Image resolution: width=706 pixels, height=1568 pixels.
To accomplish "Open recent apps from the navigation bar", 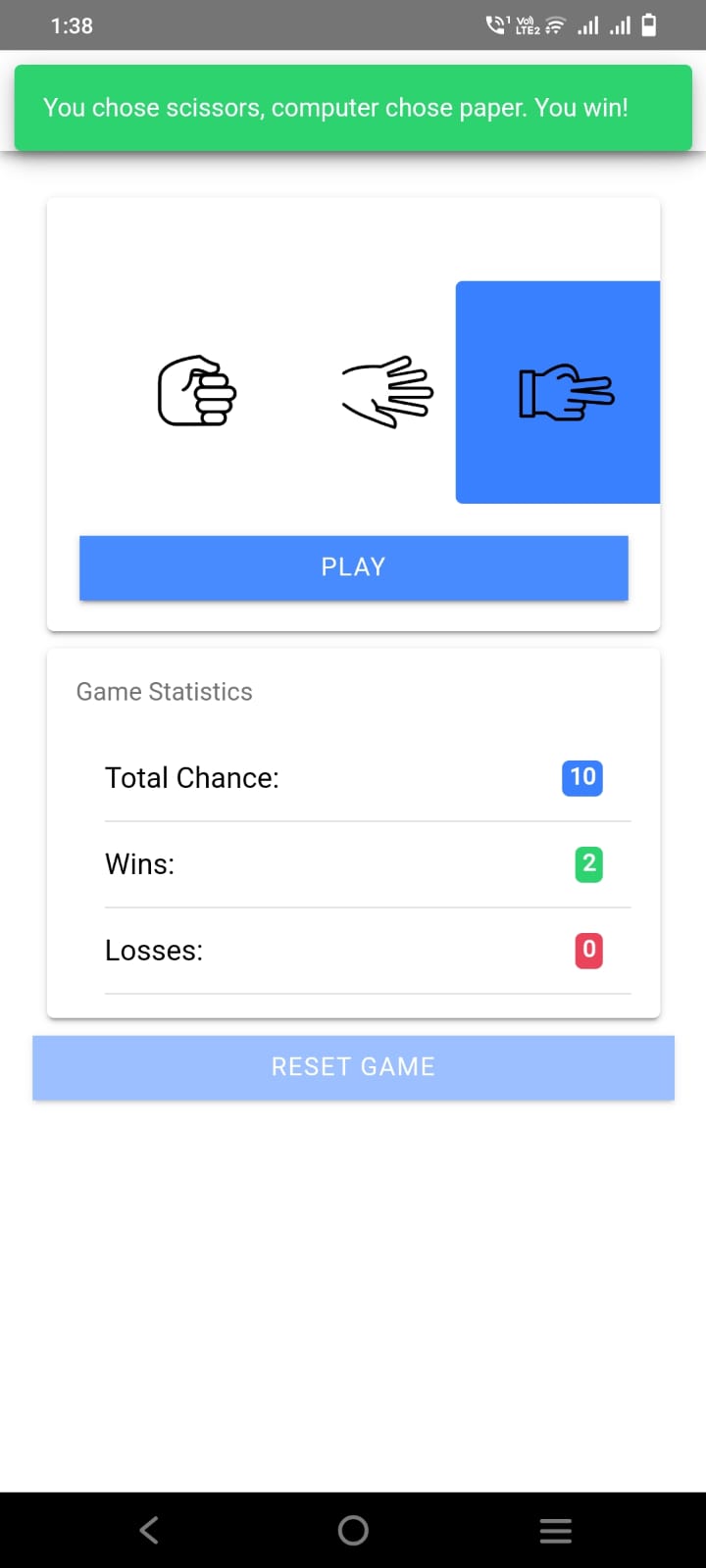I will click(x=555, y=1530).
